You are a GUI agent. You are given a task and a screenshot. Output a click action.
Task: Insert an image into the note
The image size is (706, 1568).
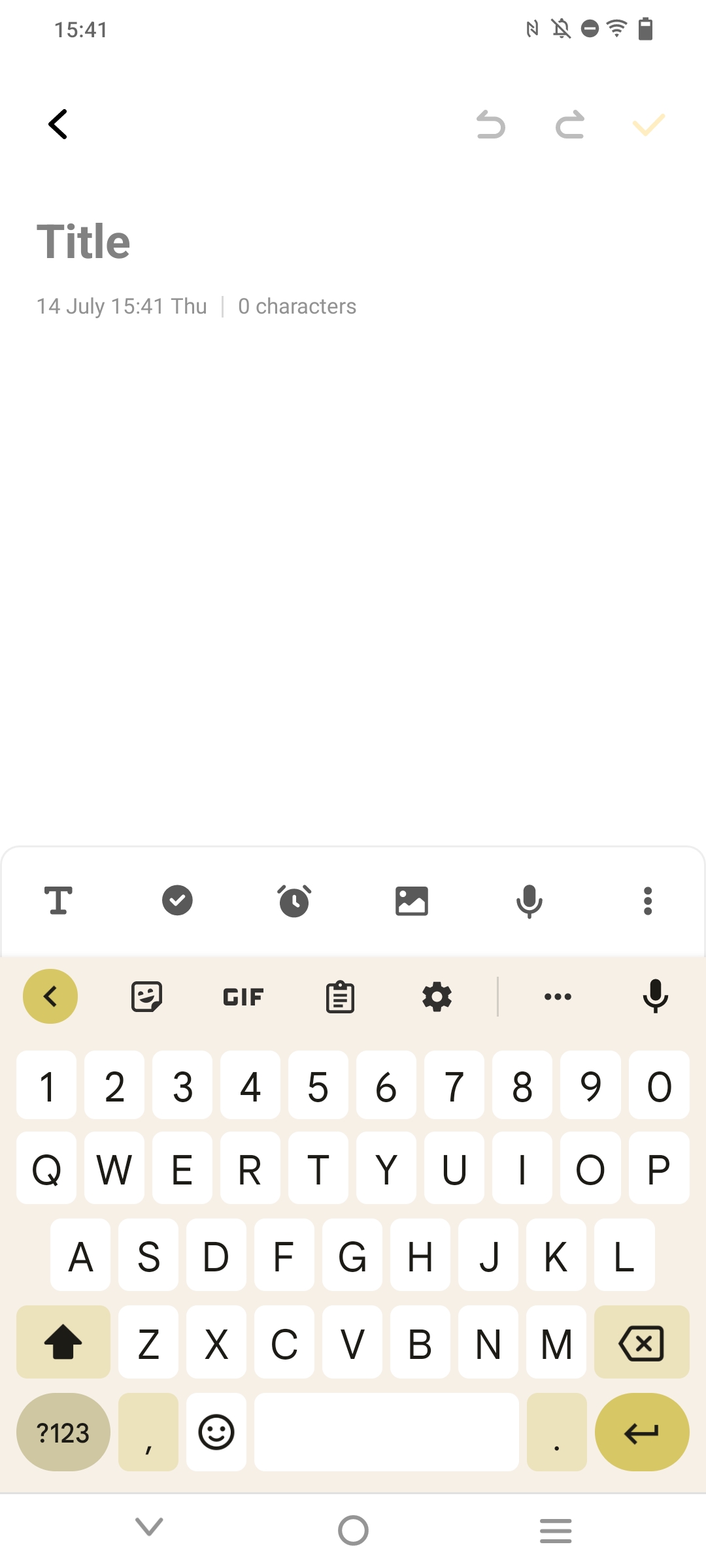pos(412,901)
